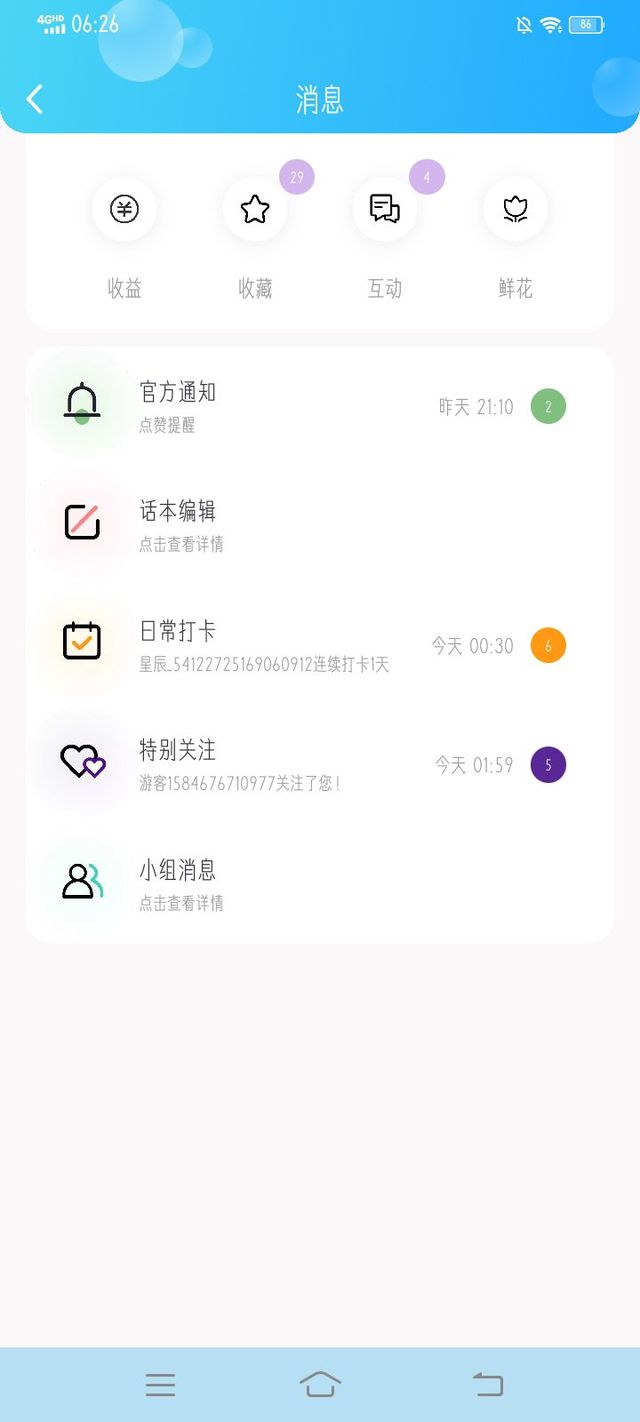Image resolution: width=640 pixels, height=1422 pixels.
Task: Go back using the top-left arrow
Action: point(35,99)
